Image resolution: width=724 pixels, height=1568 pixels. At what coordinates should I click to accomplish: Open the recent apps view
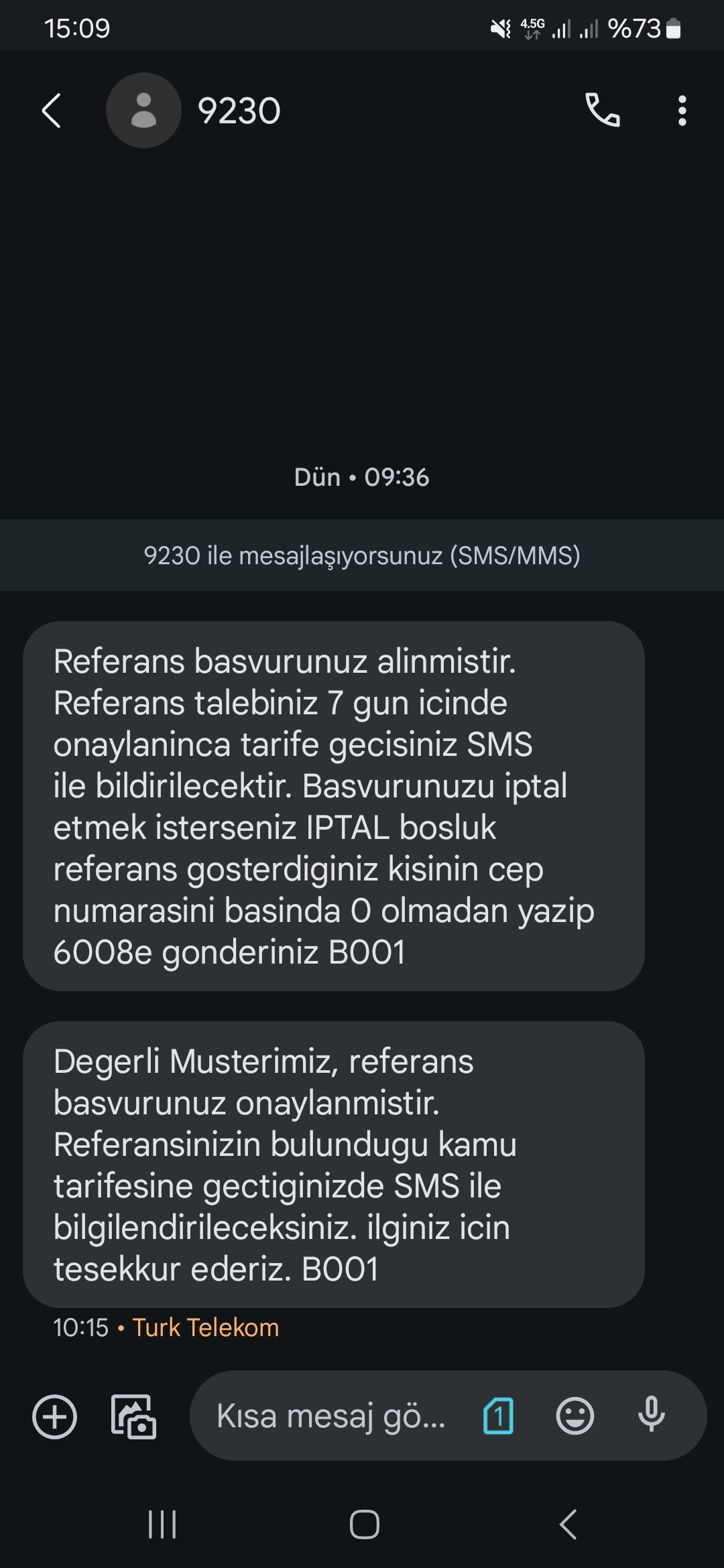coord(162,1524)
